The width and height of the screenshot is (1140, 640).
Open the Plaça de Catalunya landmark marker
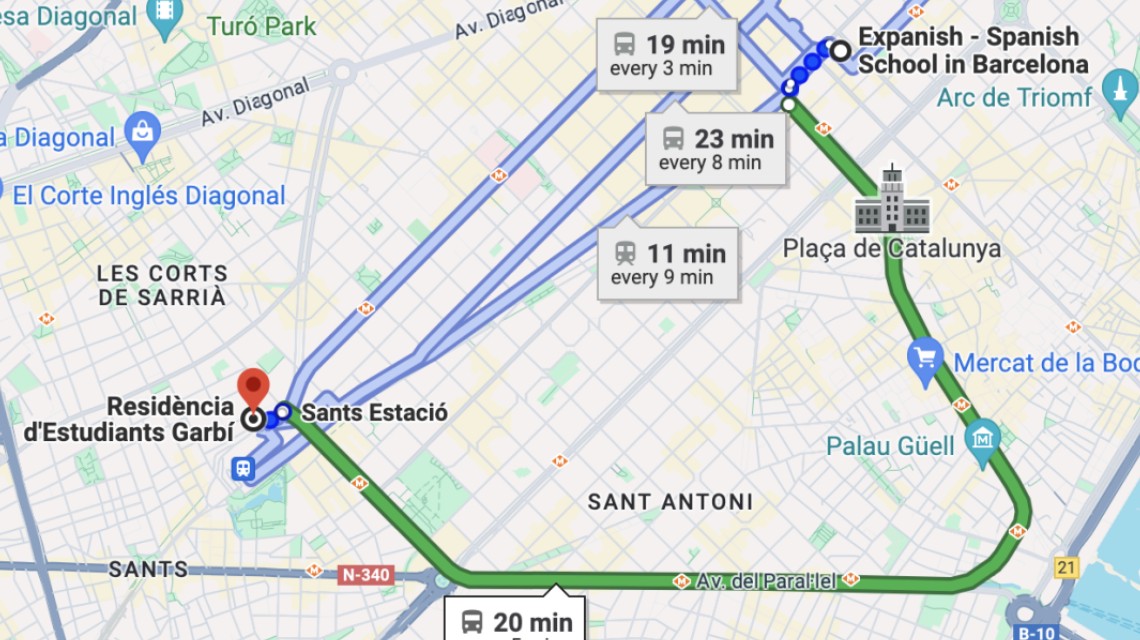pos(891,203)
